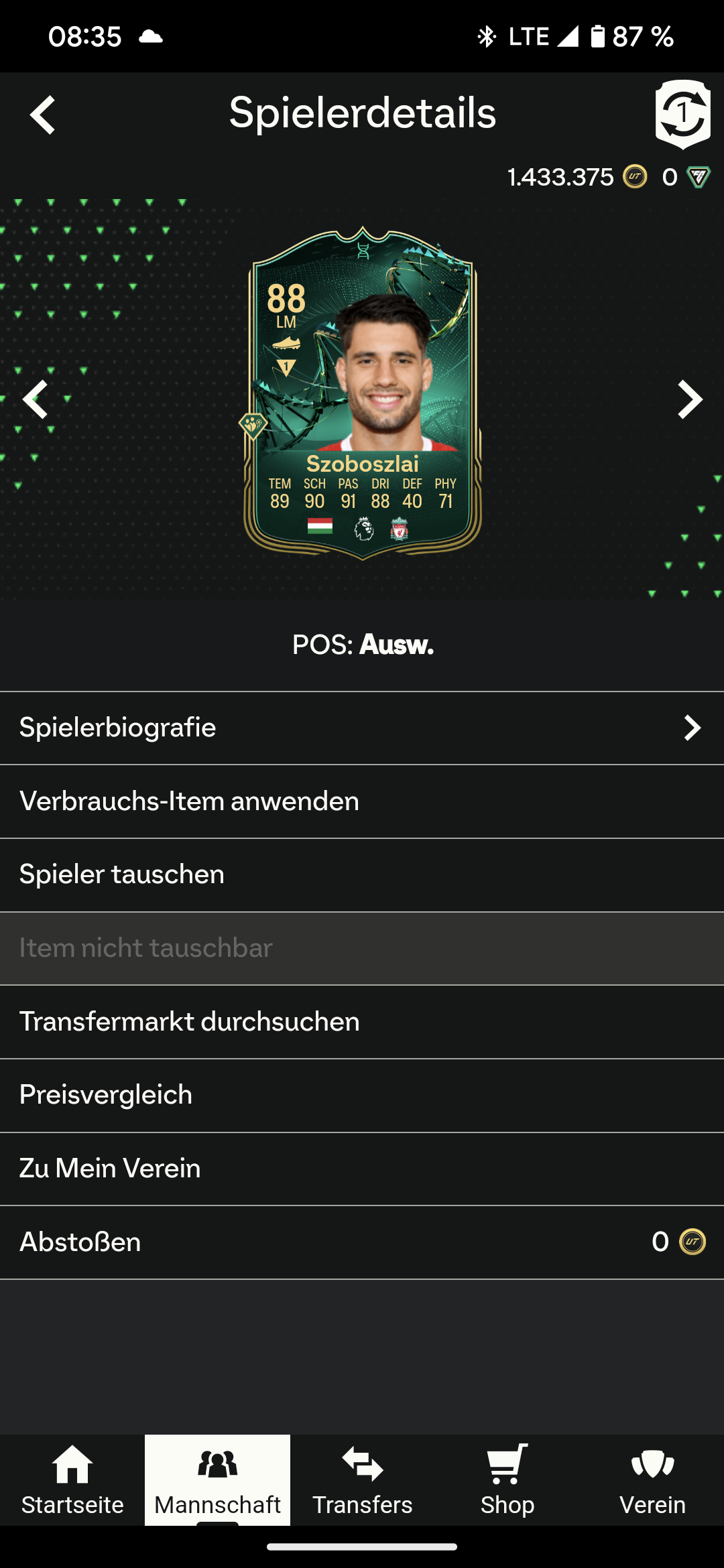Open Spielerbiografie
Image resolution: width=724 pixels, height=1568 pixels.
[x=362, y=728]
